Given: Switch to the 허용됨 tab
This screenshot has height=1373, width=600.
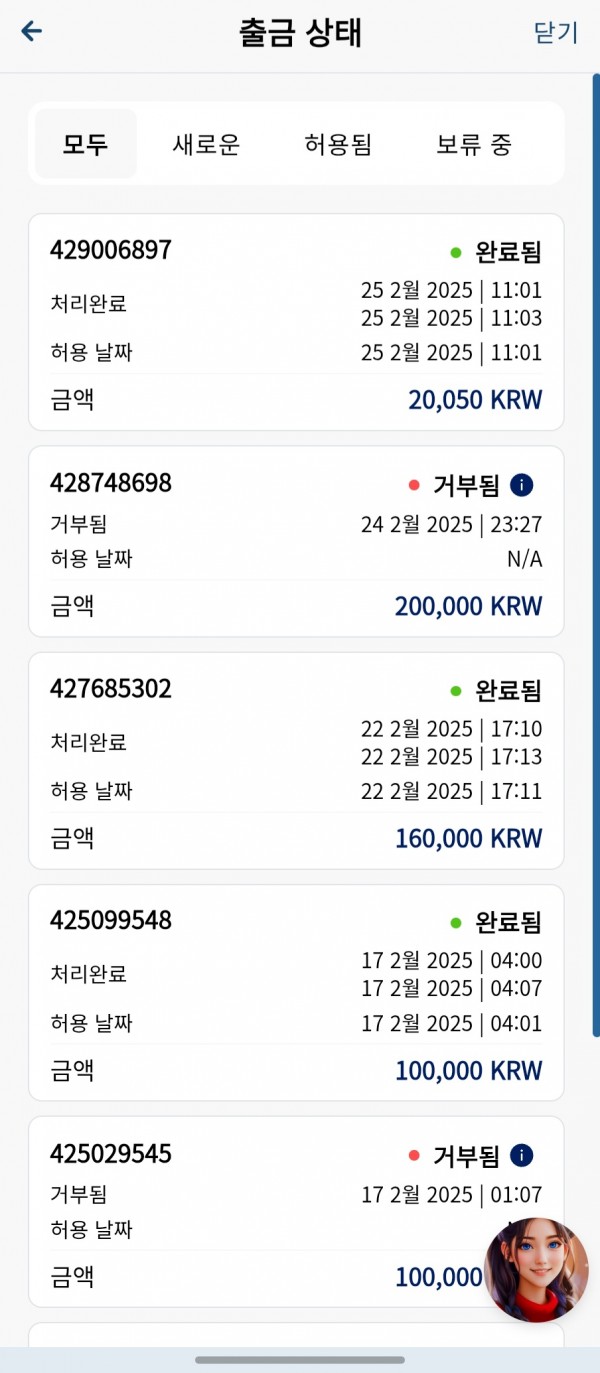Looking at the screenshot, I should (338, 144).
